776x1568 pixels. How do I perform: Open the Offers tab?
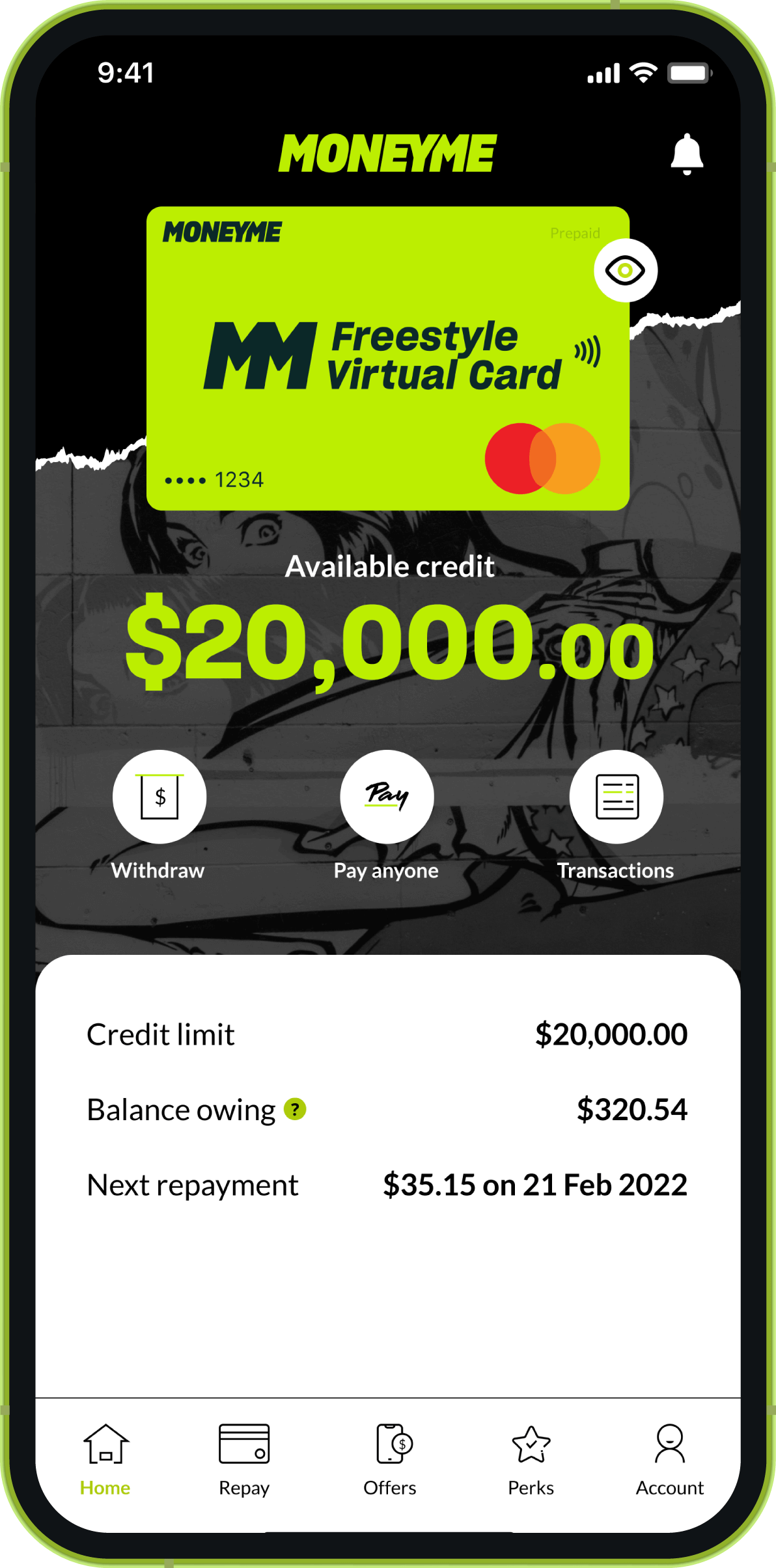(390, 1459)
